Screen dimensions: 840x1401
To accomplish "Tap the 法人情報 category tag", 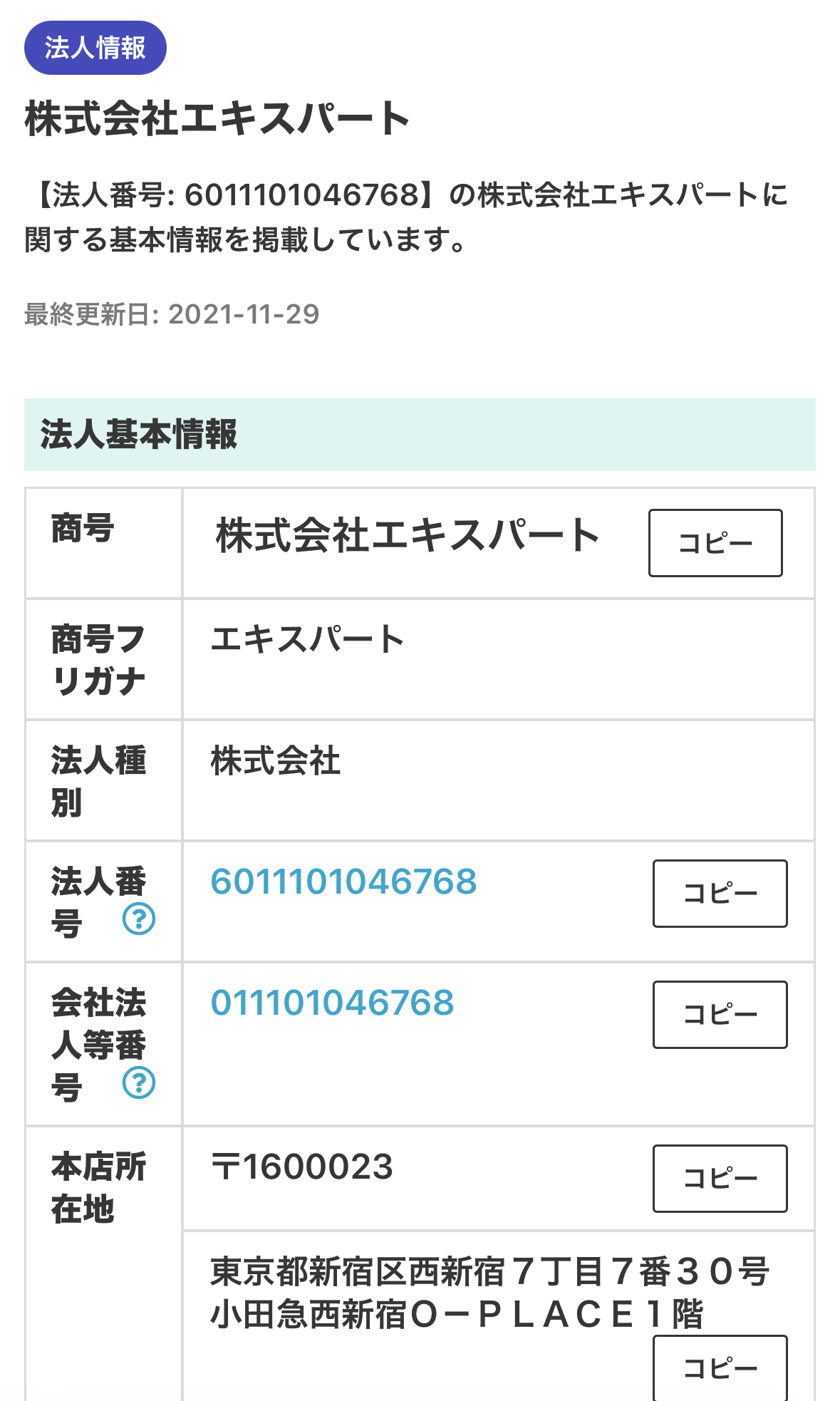I will tap(95, 48).
